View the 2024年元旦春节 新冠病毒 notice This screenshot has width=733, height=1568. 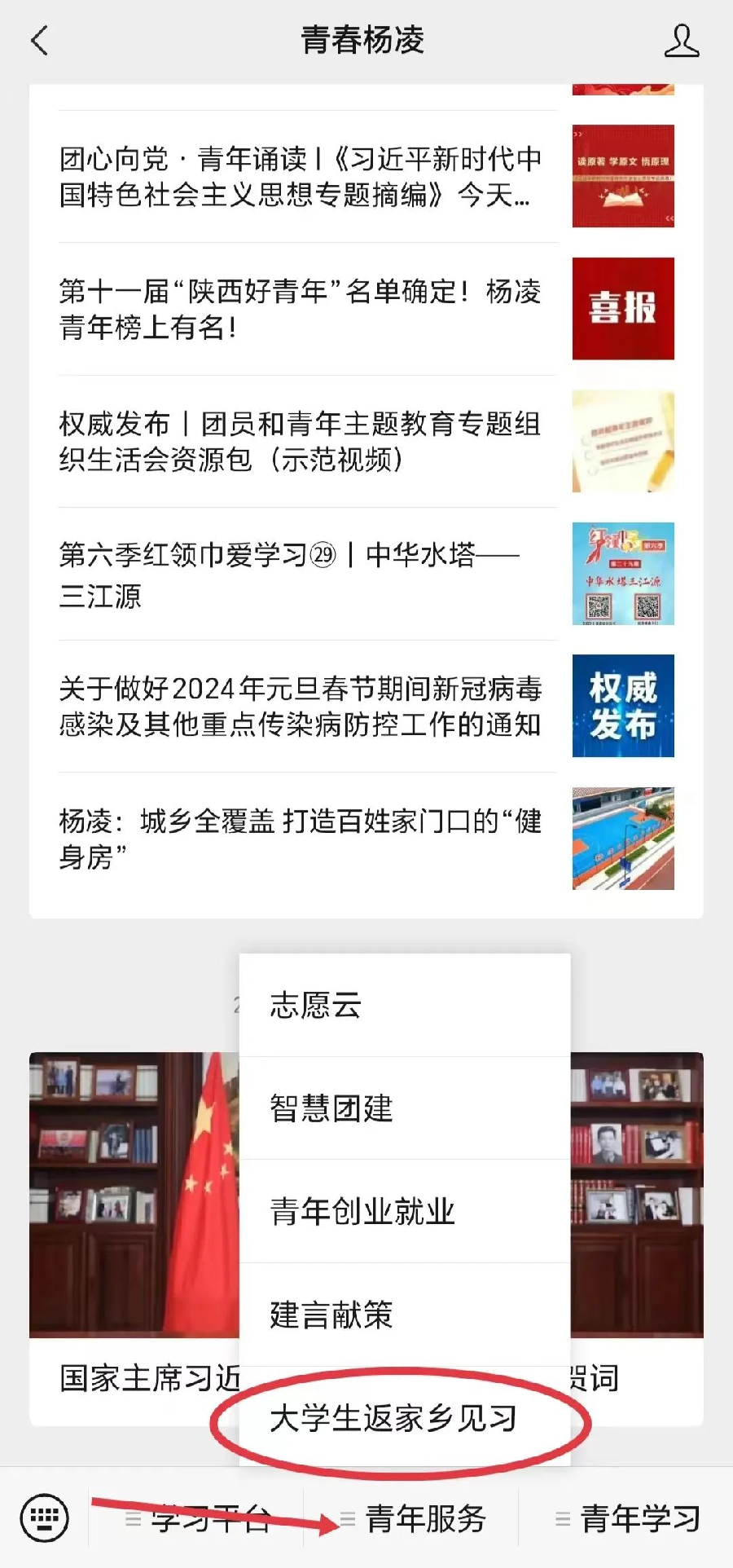(301, 706)
